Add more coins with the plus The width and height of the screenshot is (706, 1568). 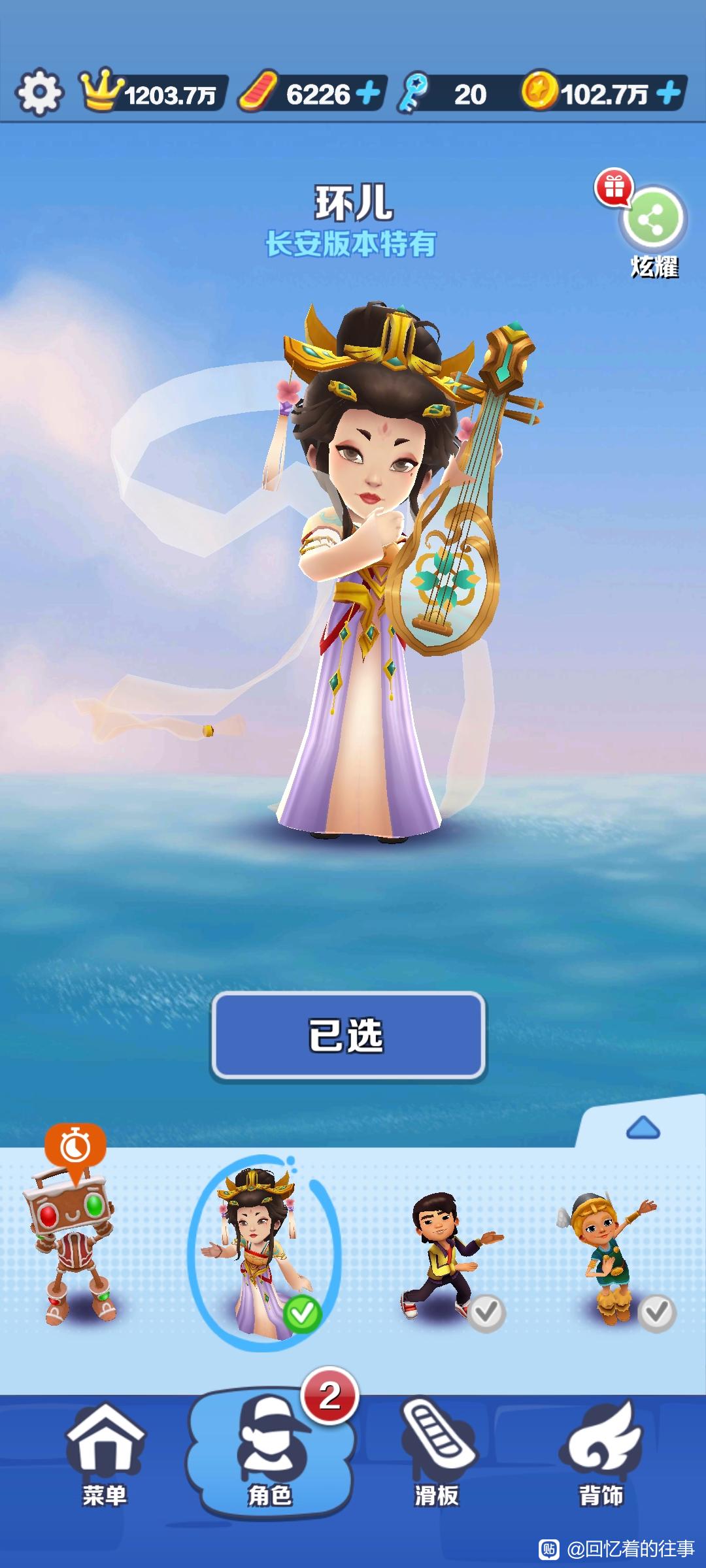pyautogui.click(x=669, y=93)
